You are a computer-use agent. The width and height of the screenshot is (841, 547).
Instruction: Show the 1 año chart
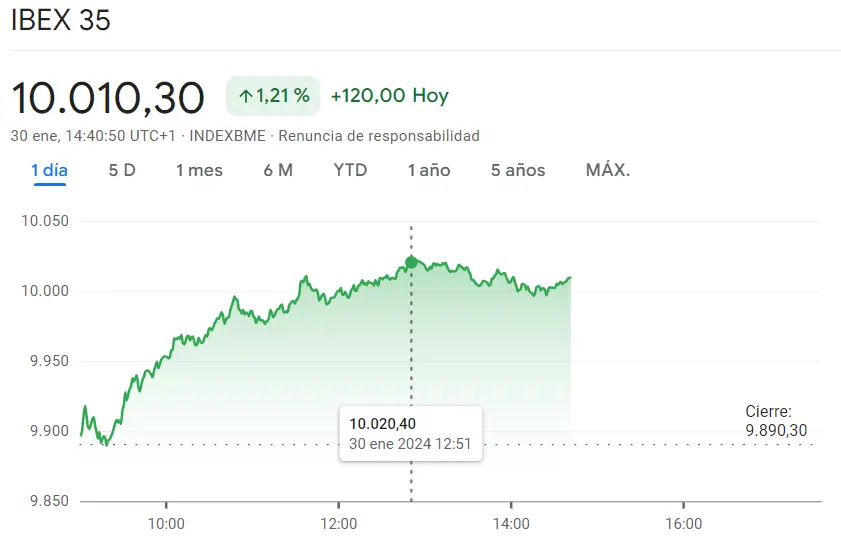pyautogui.click(x=429, y=171)
